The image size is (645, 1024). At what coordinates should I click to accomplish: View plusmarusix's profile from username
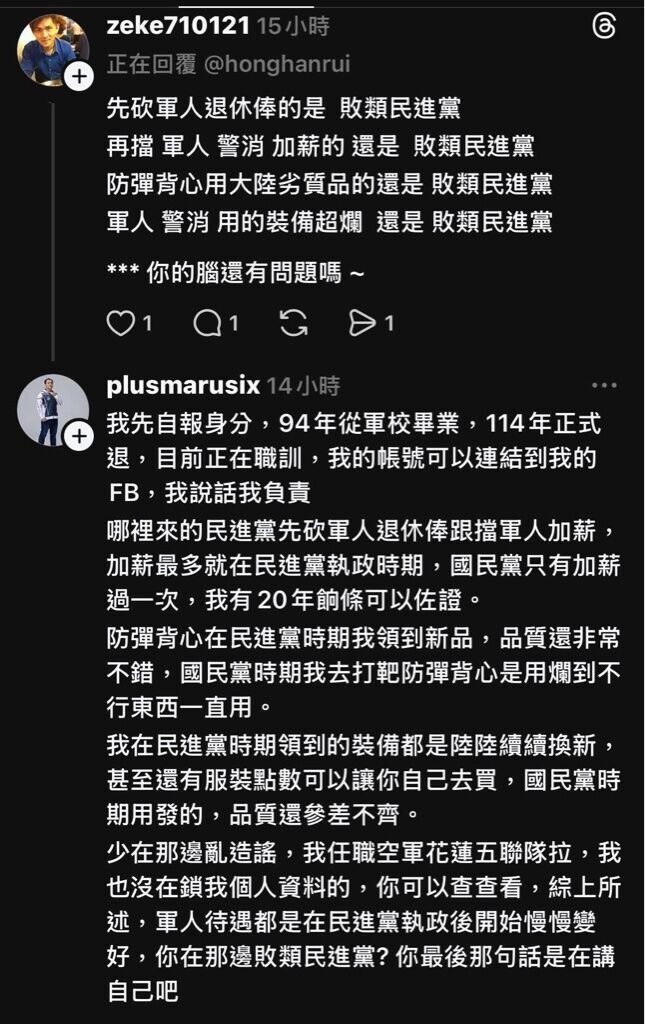(182, 386)
